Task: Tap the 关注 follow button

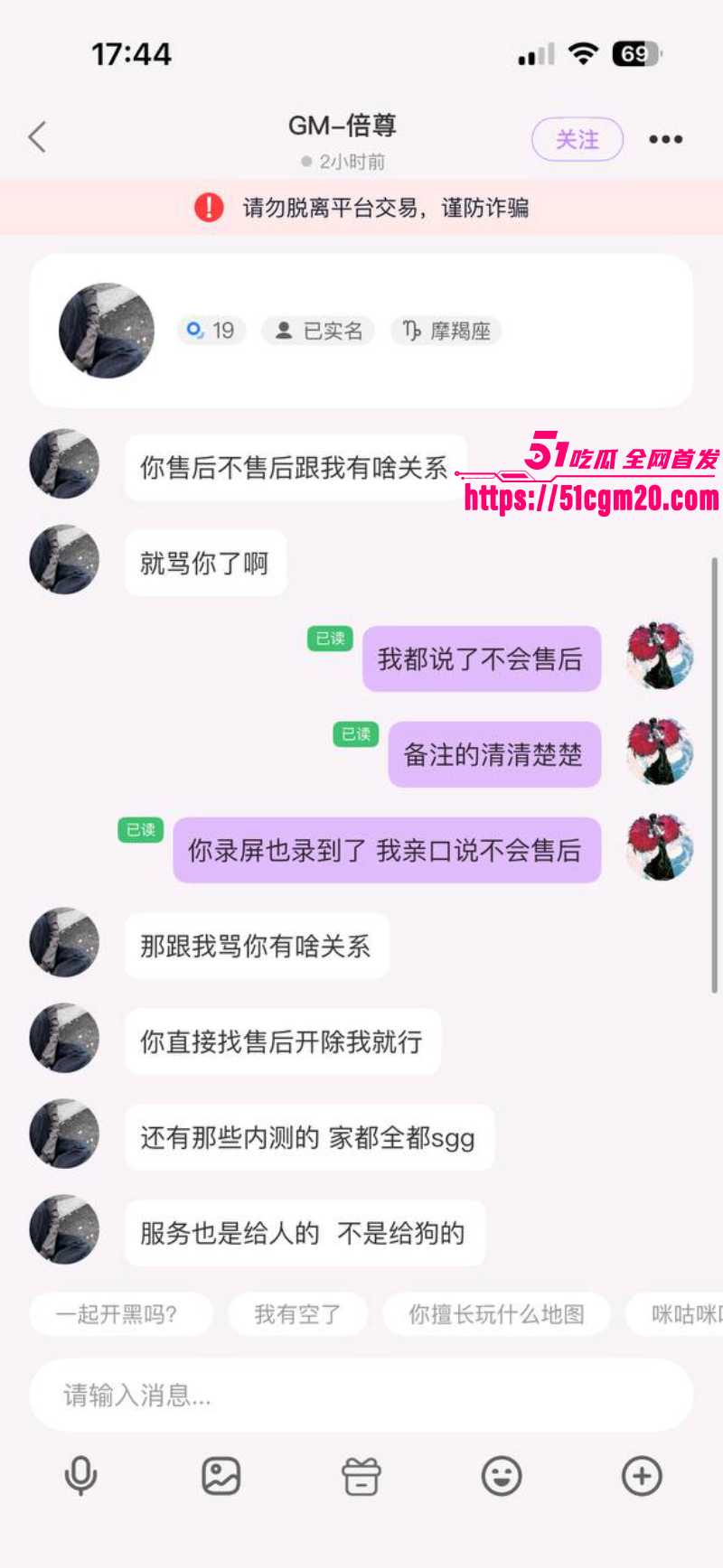Action: point(577,138)
